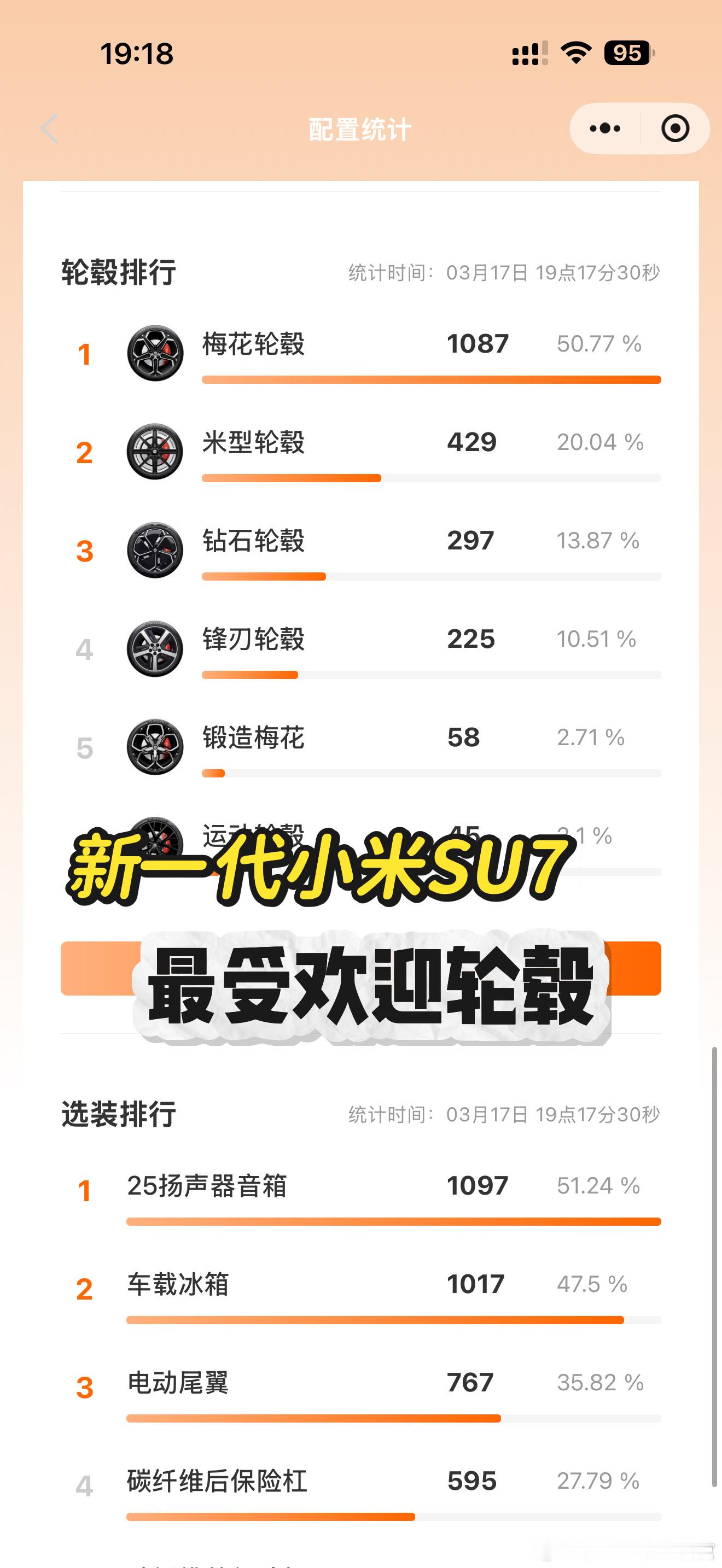The height and width of the screenshot is (1568, 722).
Task: Tap the Wi-Fi status bar icon
Action: tap(575, 54)
